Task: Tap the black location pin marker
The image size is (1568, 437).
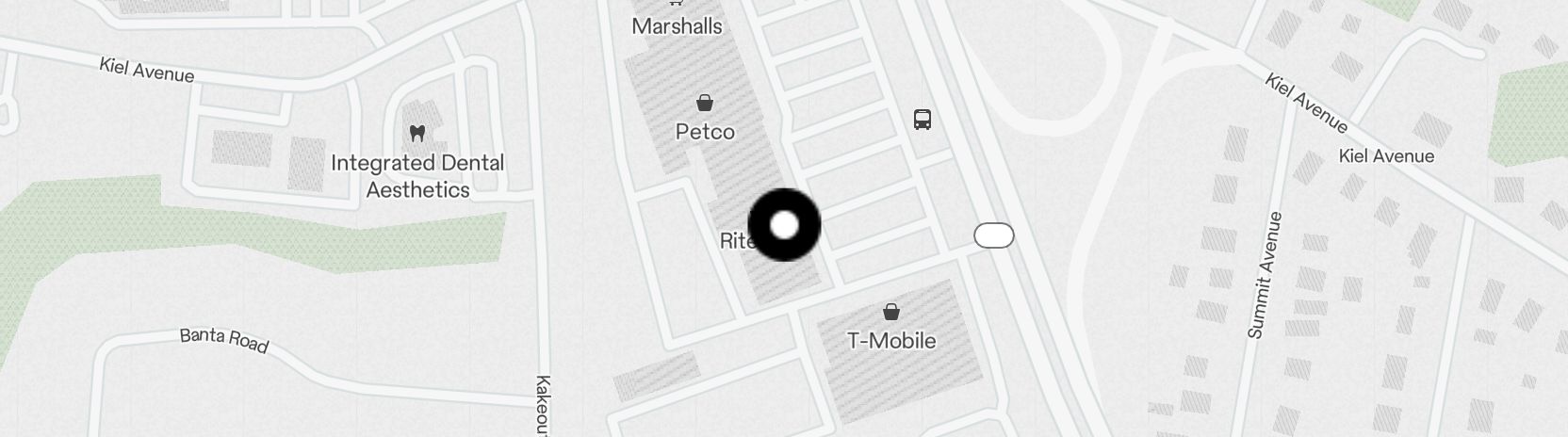Action: click(x=784, y=225)
